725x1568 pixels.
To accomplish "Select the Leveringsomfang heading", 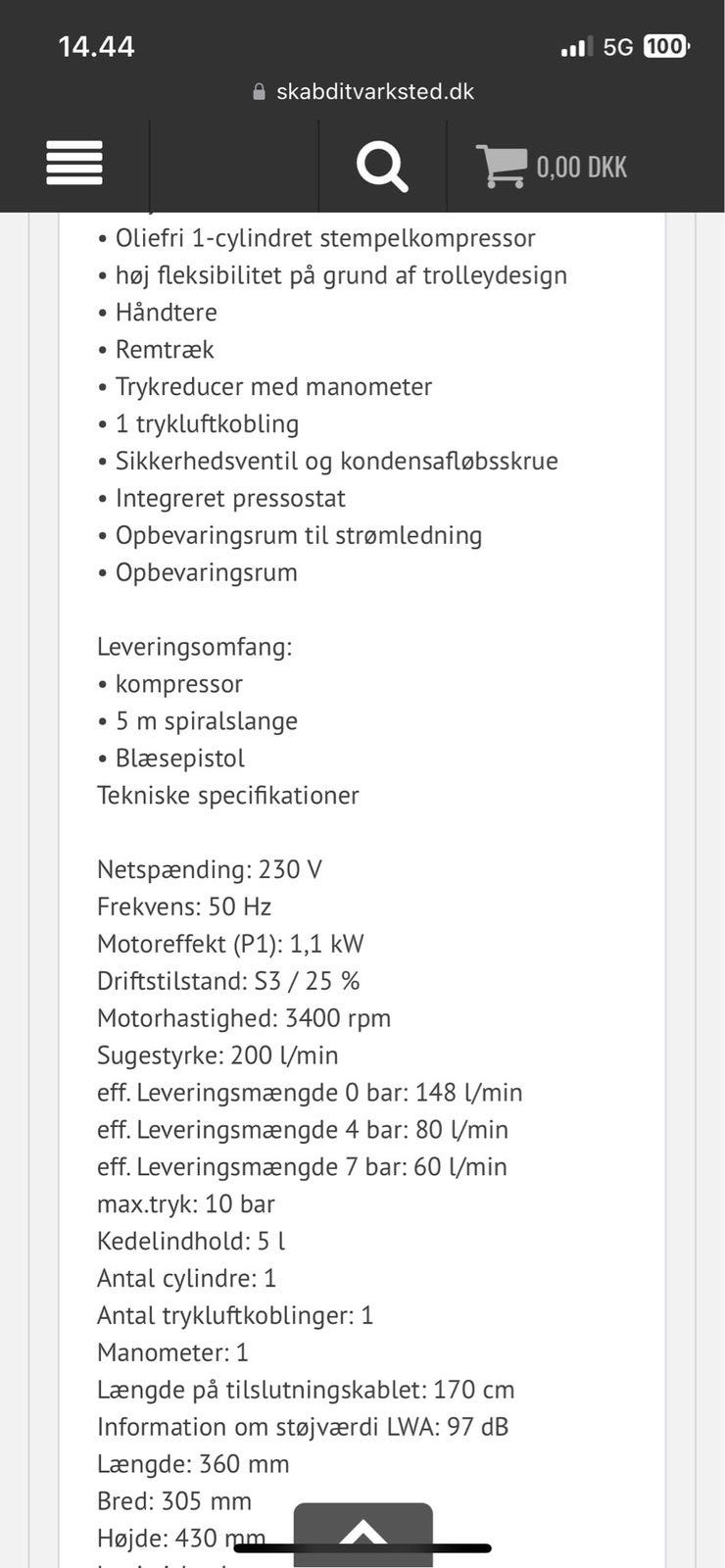I will 193,647.
